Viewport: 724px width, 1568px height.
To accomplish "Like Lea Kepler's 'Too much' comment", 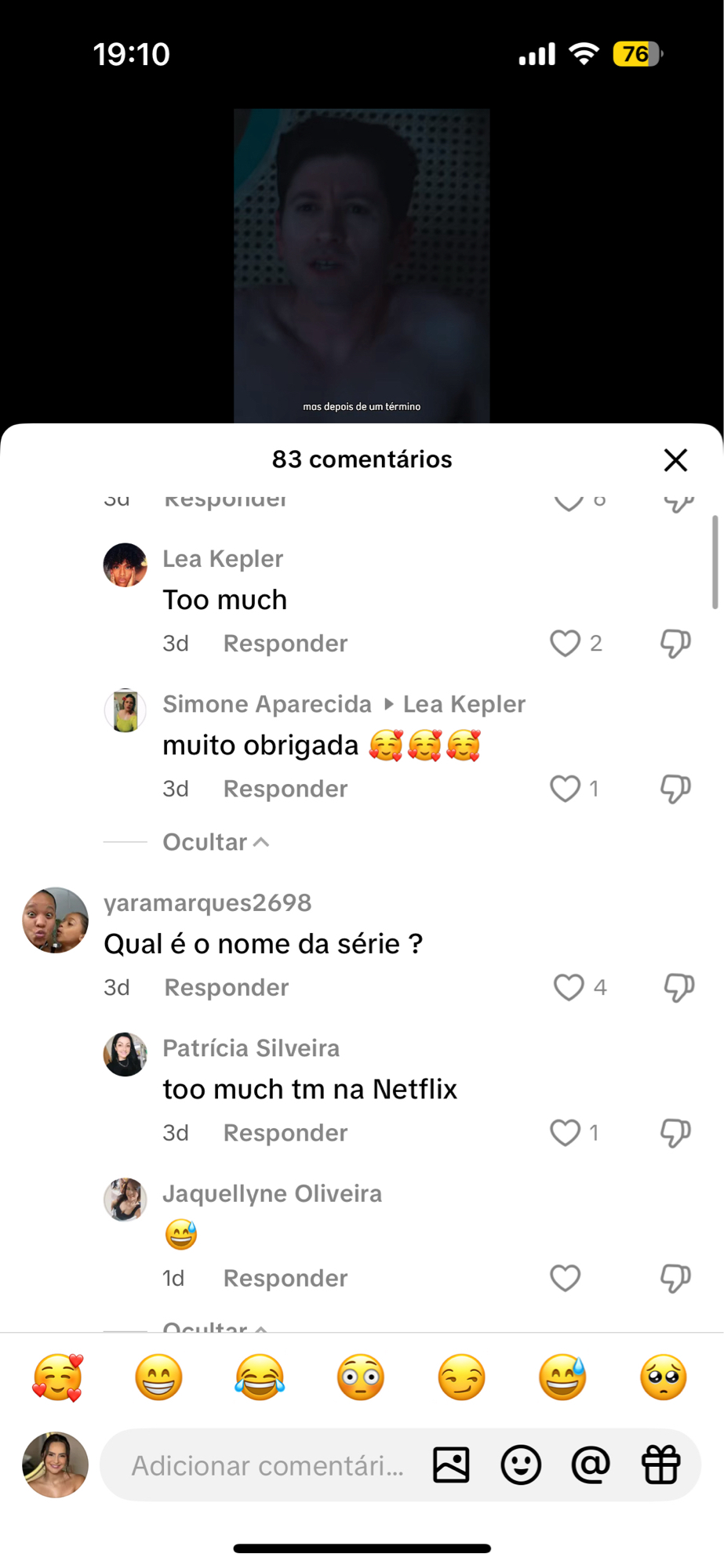I will coord(566,643).
